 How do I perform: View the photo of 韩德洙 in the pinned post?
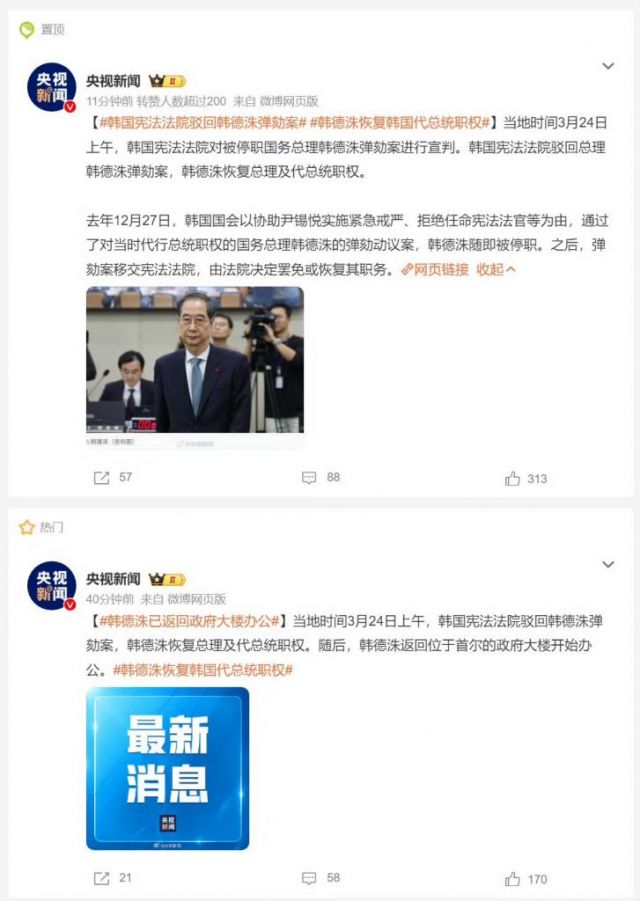[x=195, y=367]
